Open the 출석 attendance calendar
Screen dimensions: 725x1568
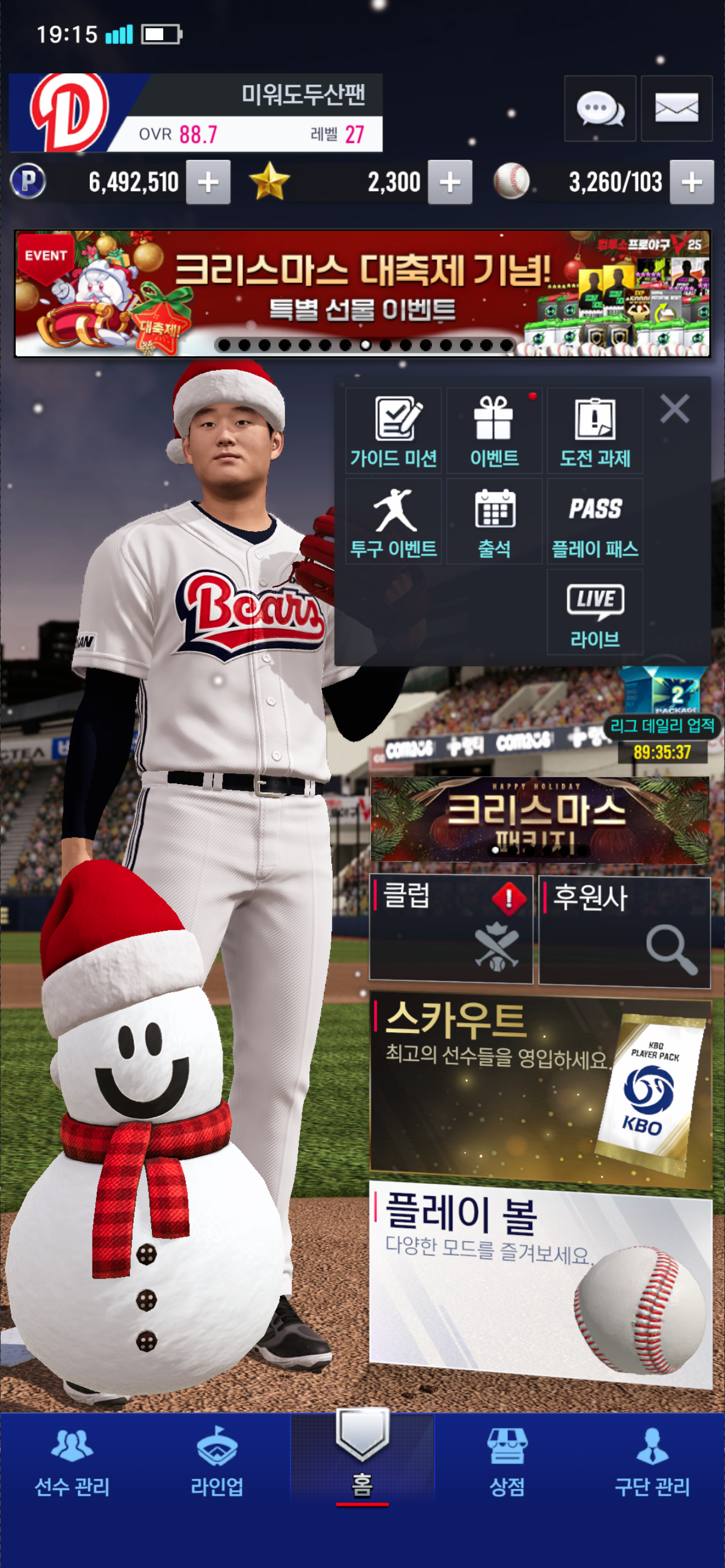click(493, 522)
